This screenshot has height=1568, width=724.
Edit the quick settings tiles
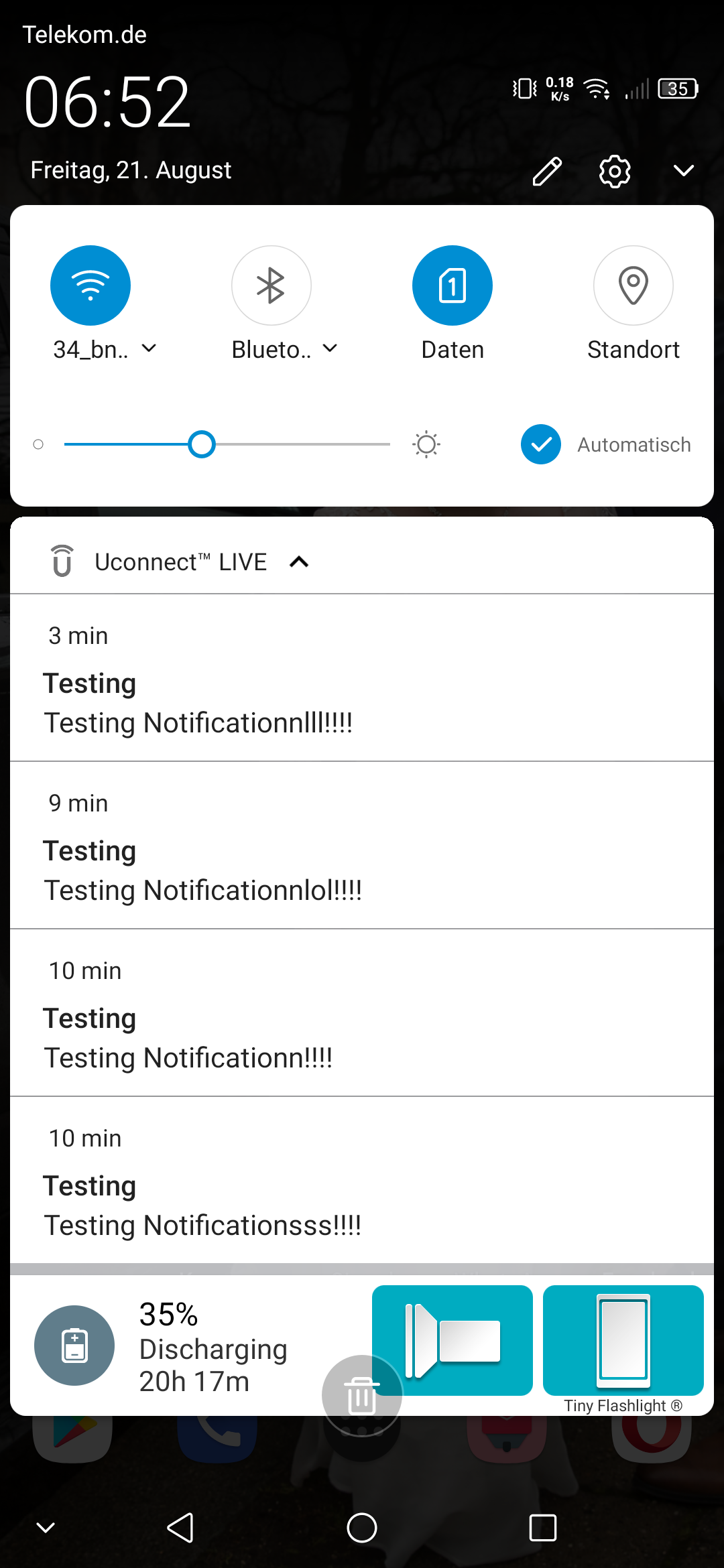tap(547, 171)
